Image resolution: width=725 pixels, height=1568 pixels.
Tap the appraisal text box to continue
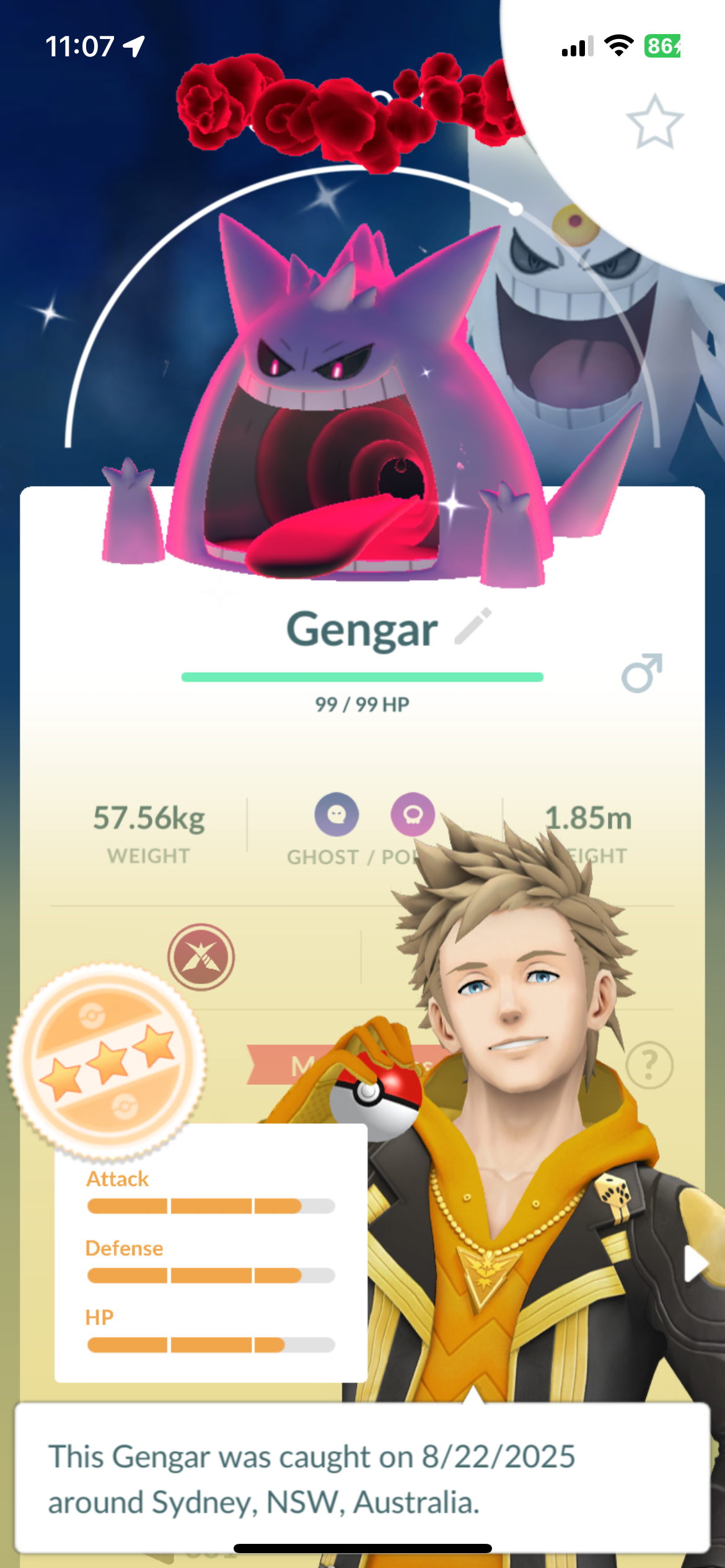362,1478
